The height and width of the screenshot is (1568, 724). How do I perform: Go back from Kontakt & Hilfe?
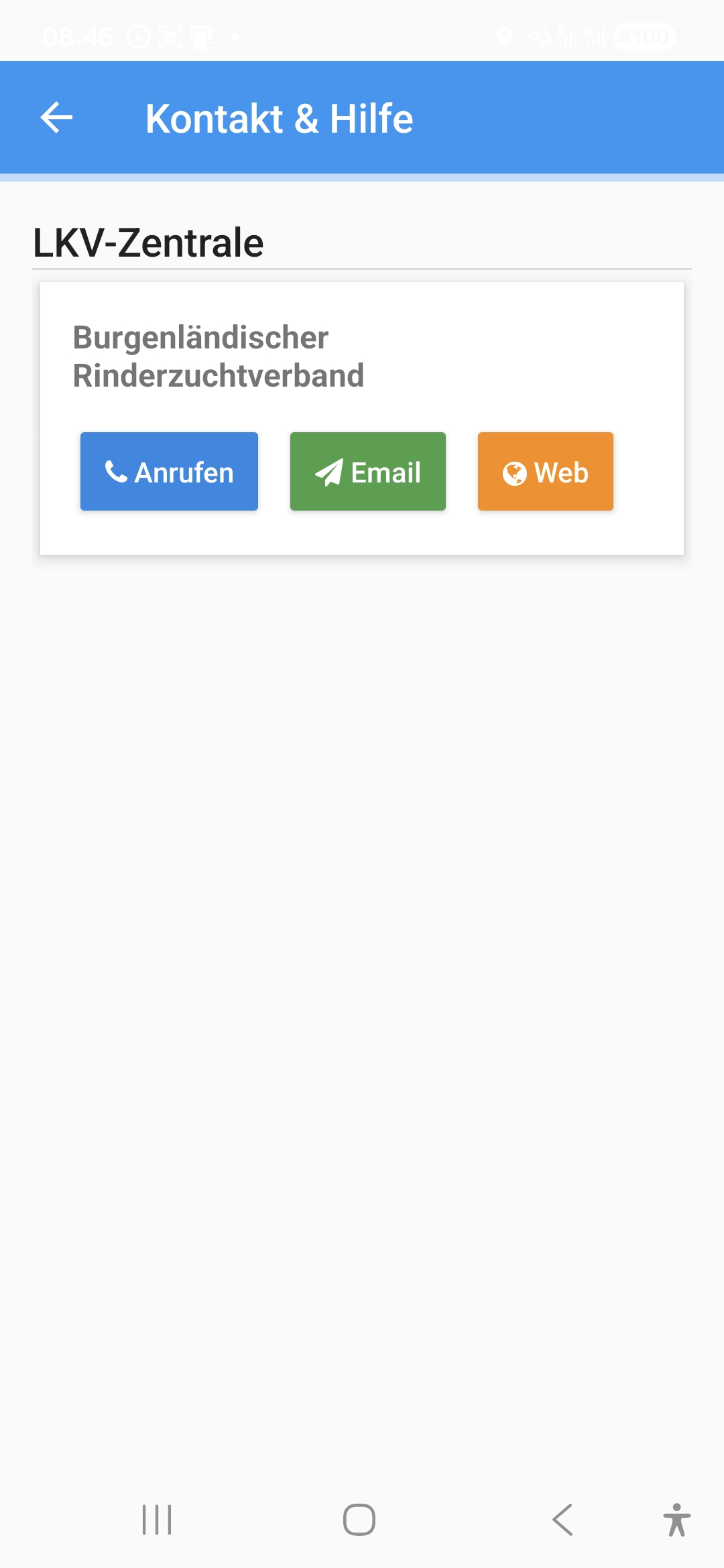point(56,118)
